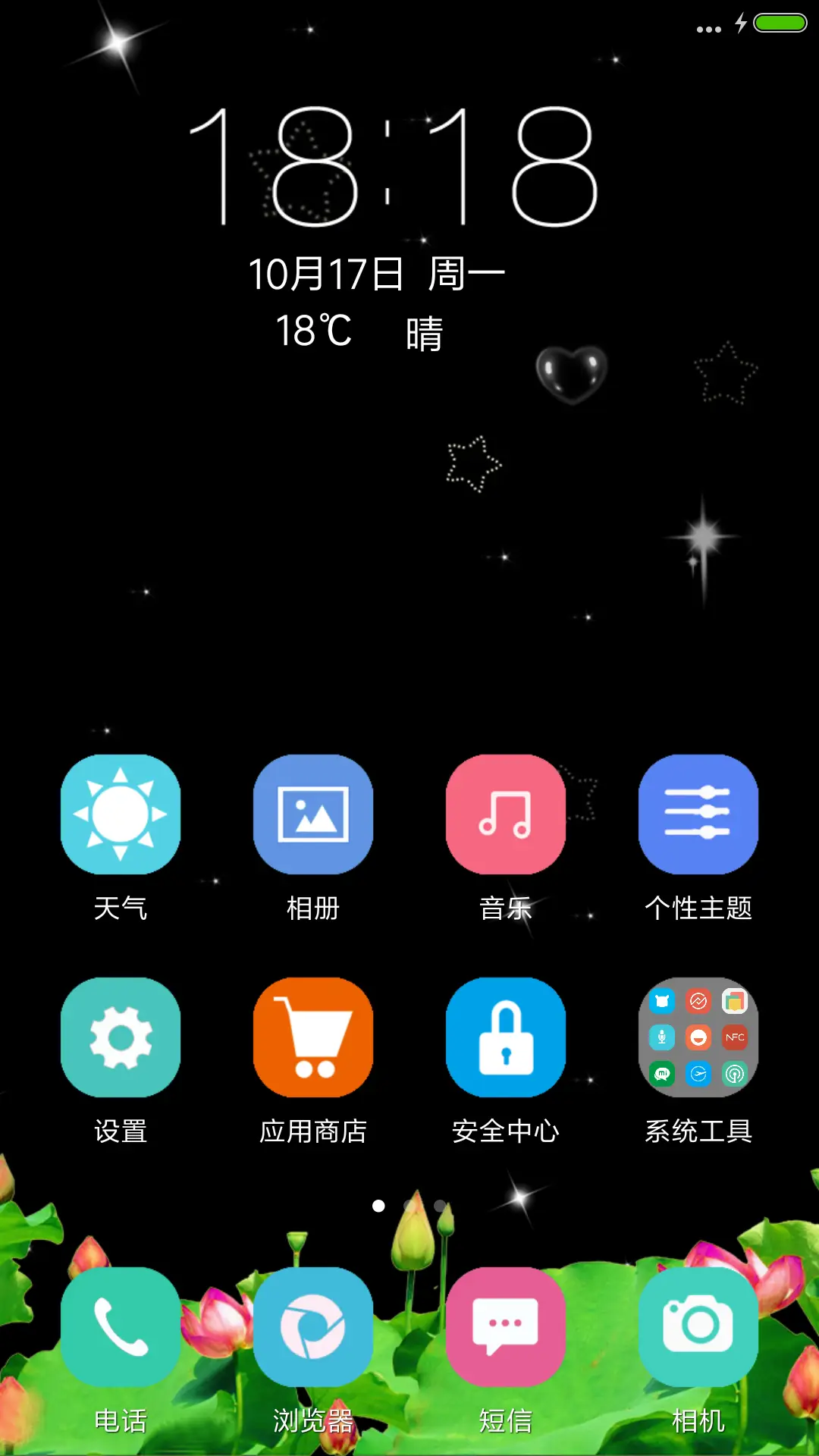Launch the 音乐 music app
Image resolution: width=819 pixels, height=1456 pixels.
(x=506, y=814)
